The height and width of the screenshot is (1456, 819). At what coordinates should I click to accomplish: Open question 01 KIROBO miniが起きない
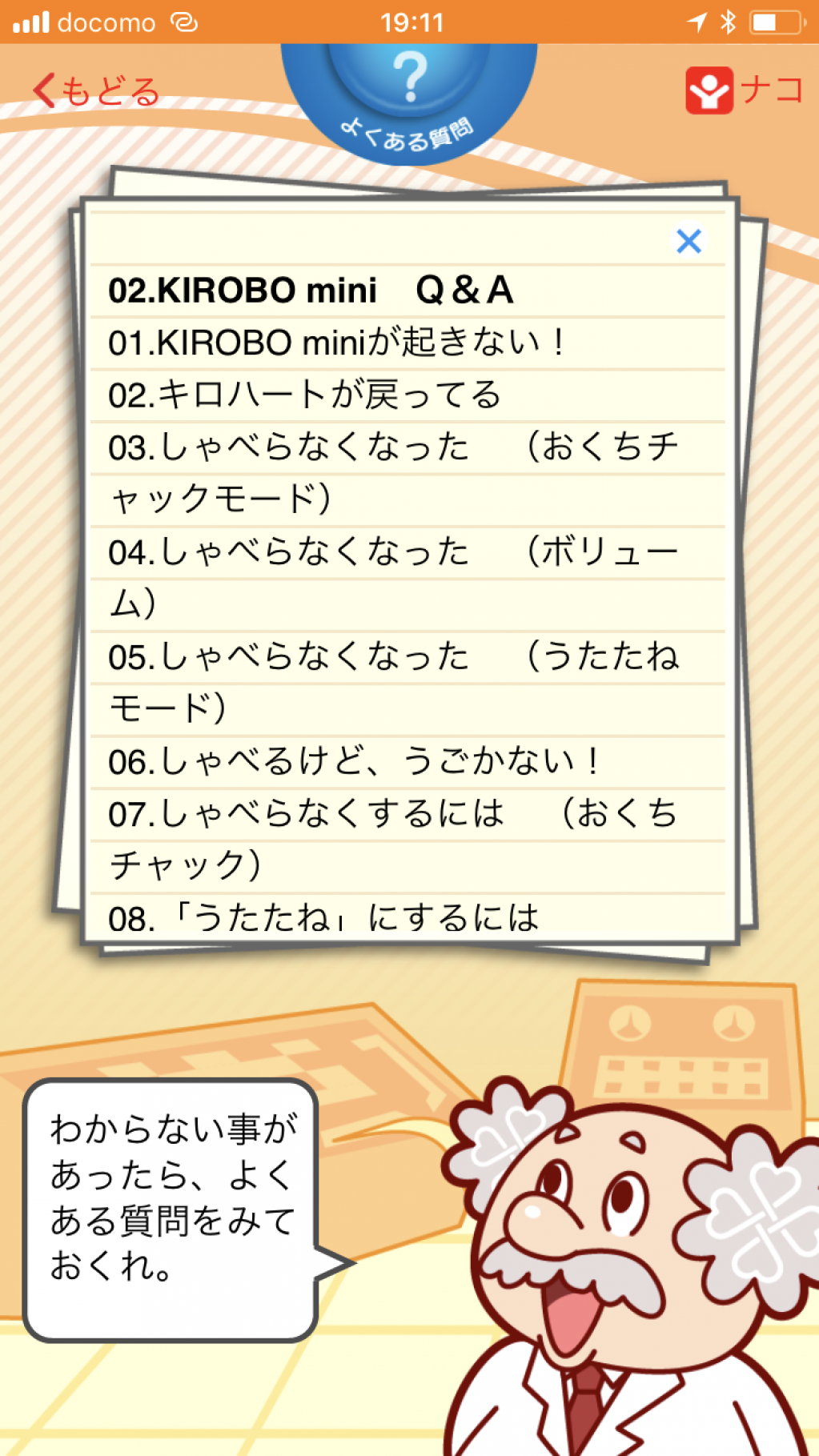pos(336,343)
